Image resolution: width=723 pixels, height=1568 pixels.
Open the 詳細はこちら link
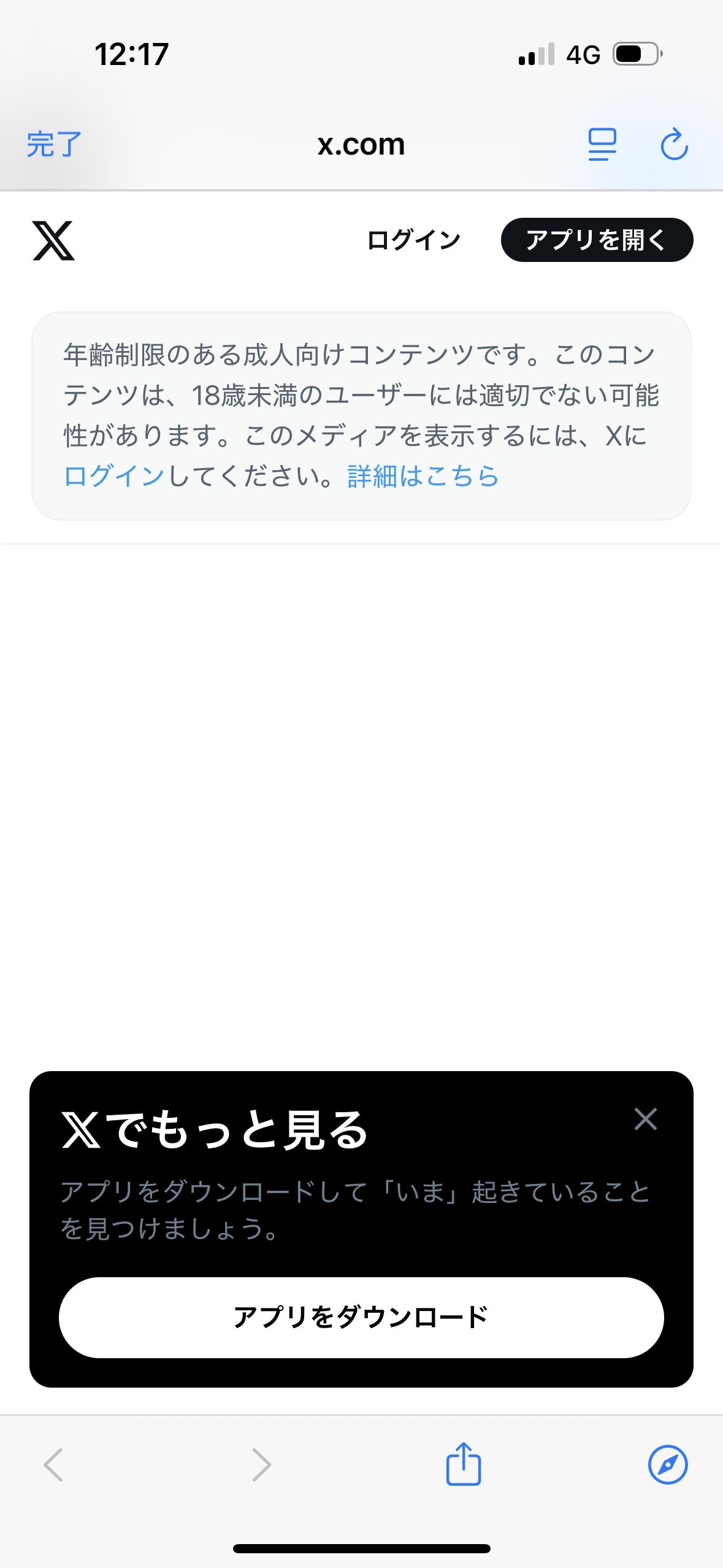[423, 476]
